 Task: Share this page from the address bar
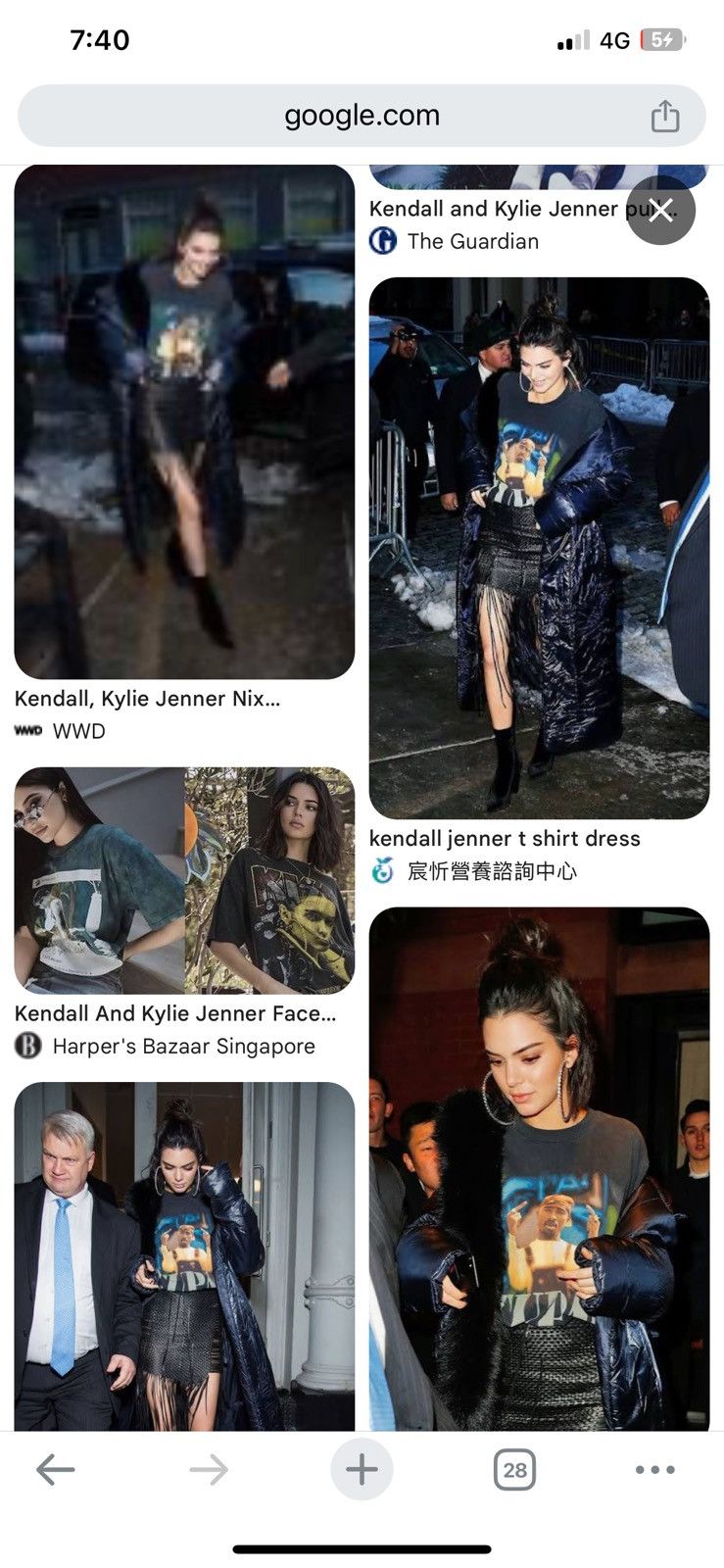pos(665,116)
